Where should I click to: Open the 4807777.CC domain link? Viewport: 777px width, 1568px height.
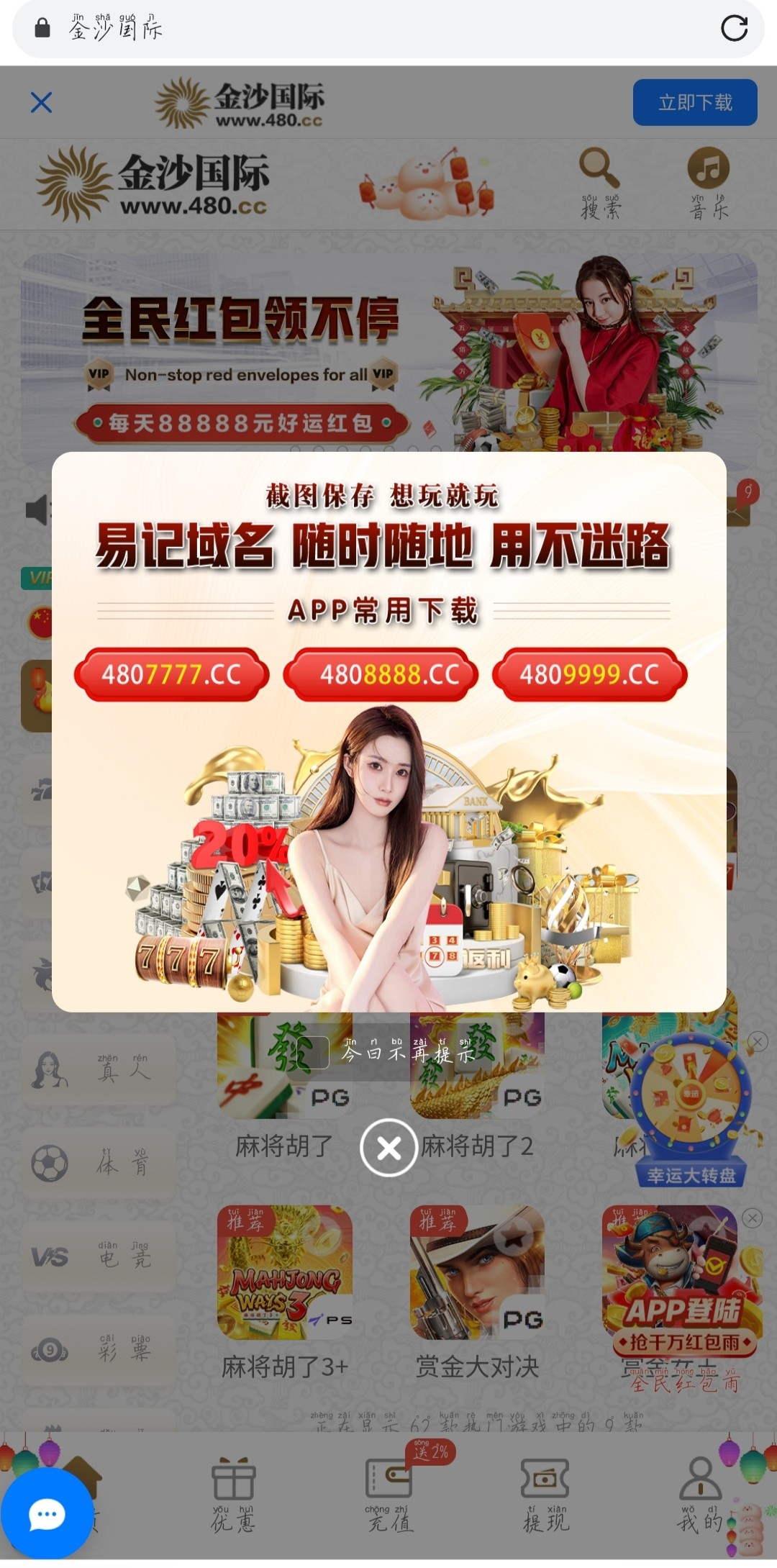click(x=171, y=674)
